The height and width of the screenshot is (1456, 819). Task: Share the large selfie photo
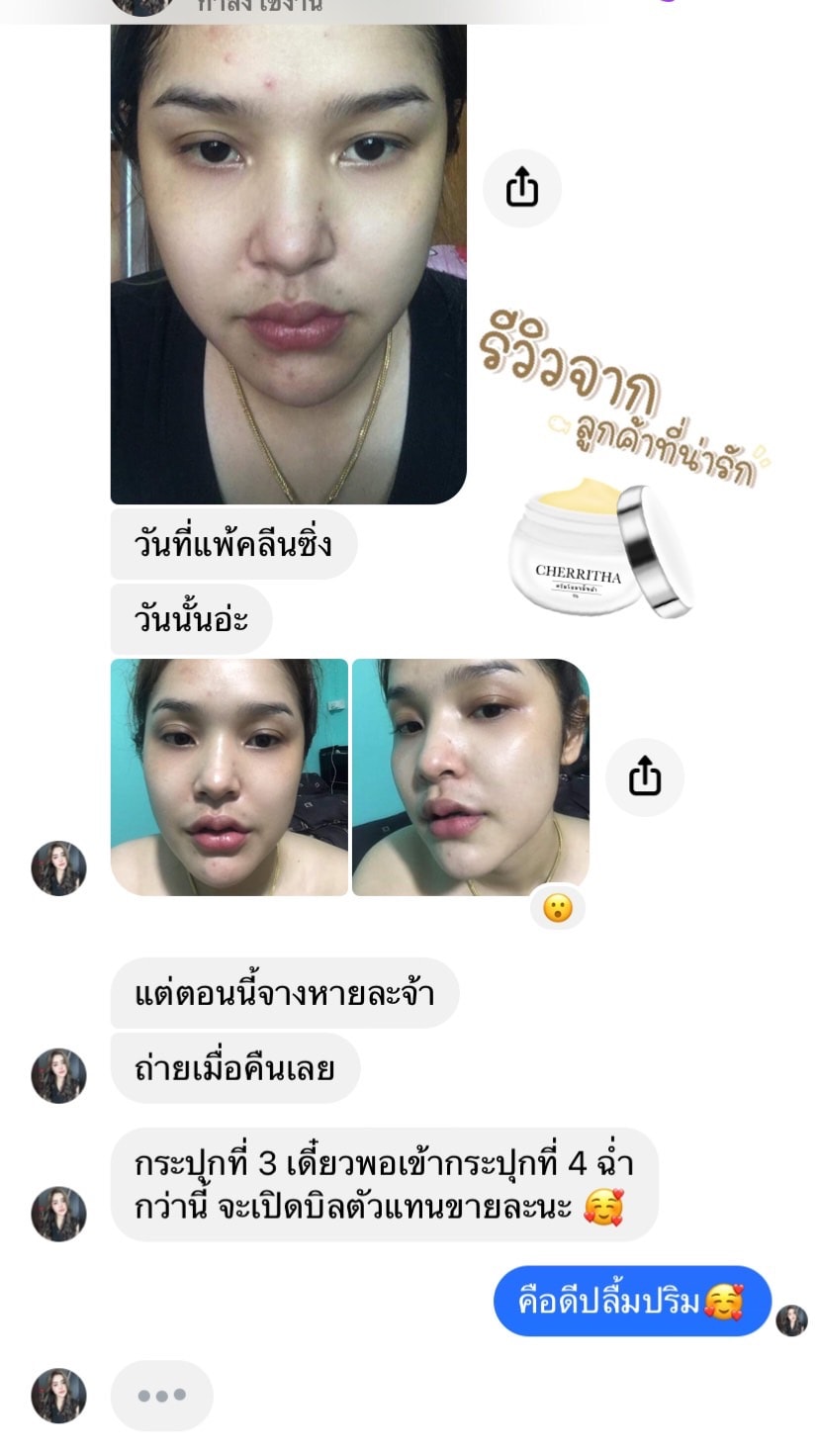tap(521, 189)
